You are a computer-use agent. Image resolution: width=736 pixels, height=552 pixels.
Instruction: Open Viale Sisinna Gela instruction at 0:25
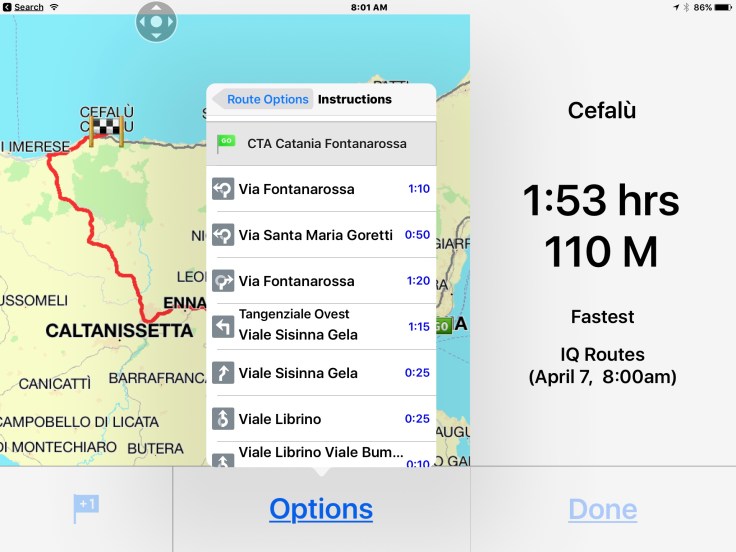[x=321, y=373]
